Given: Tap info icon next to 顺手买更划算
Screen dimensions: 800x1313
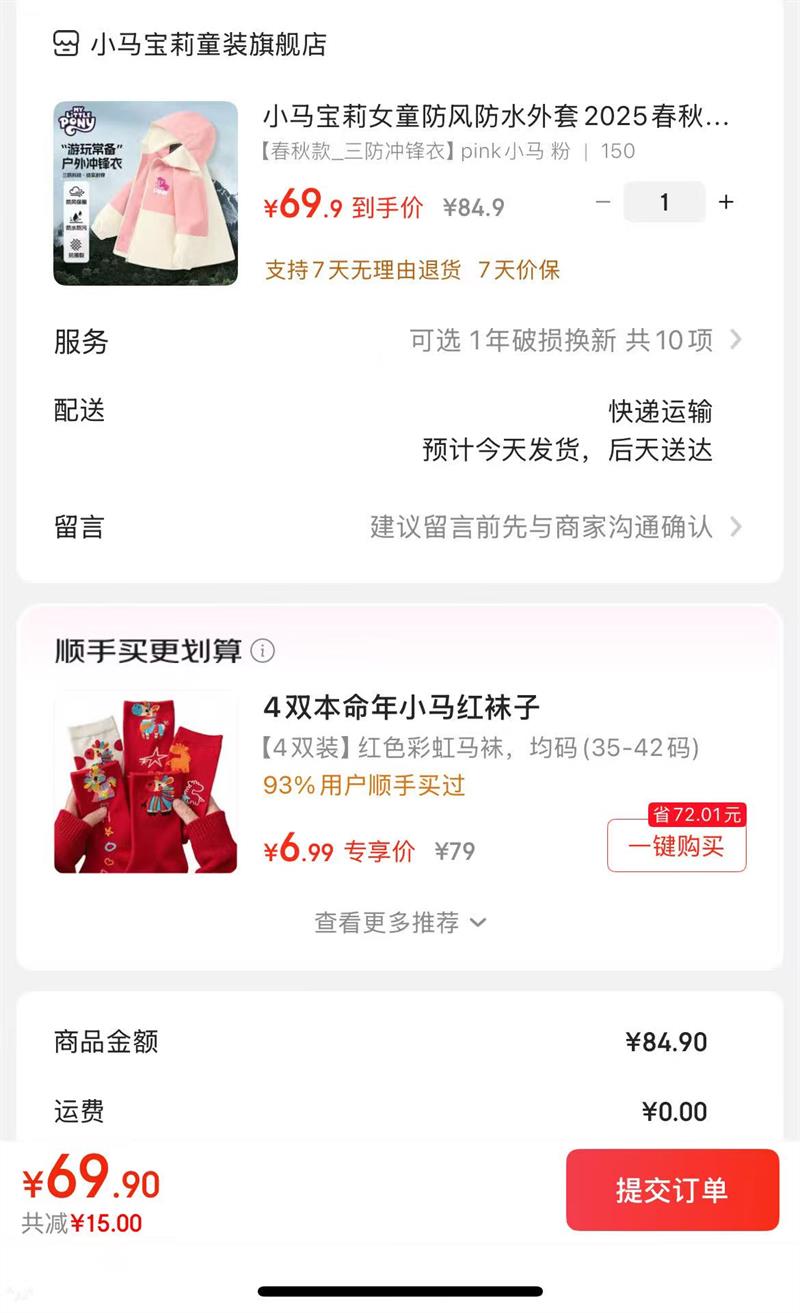Looking at the screenshot, I should click(x=263, y=651).
